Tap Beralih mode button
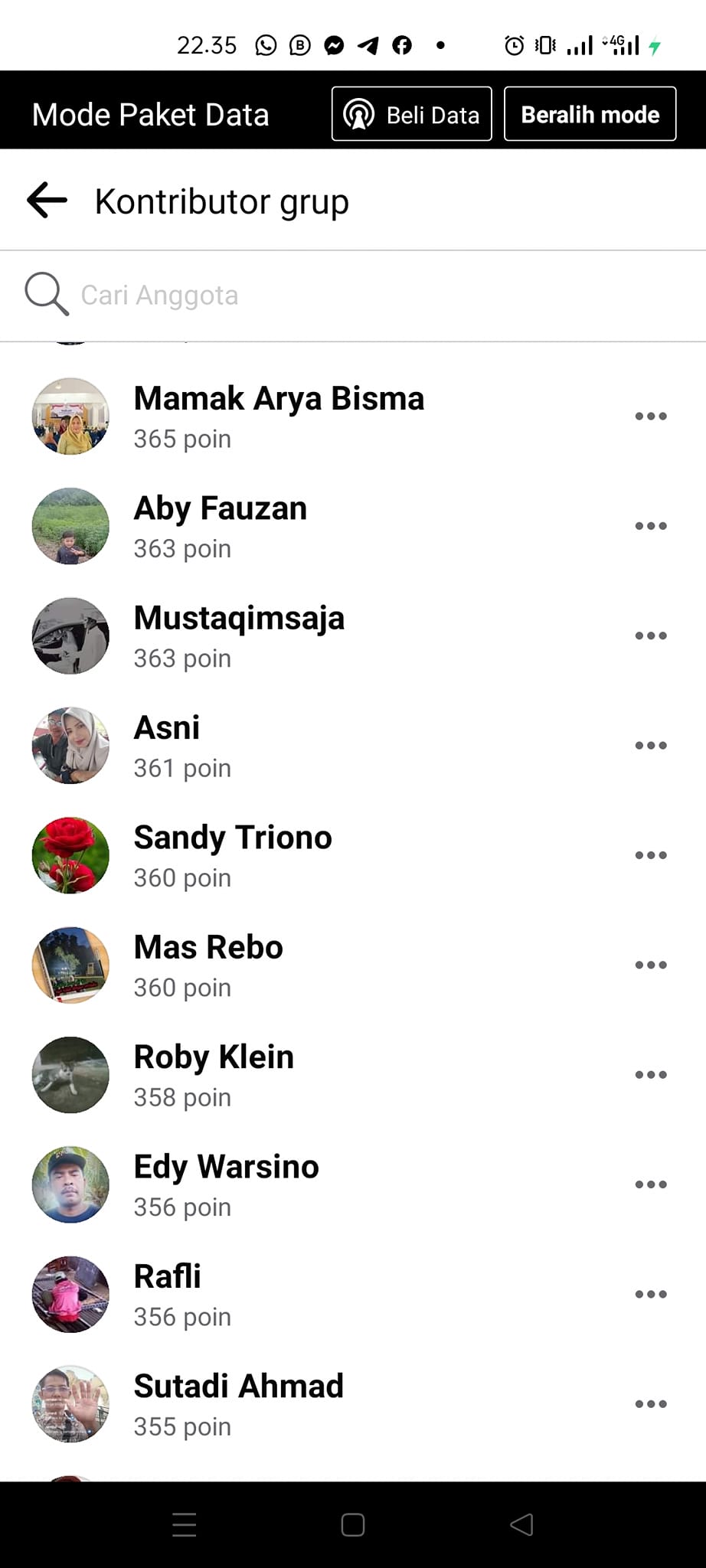Screen dimensions: 706x1568 tap(590, 115)
